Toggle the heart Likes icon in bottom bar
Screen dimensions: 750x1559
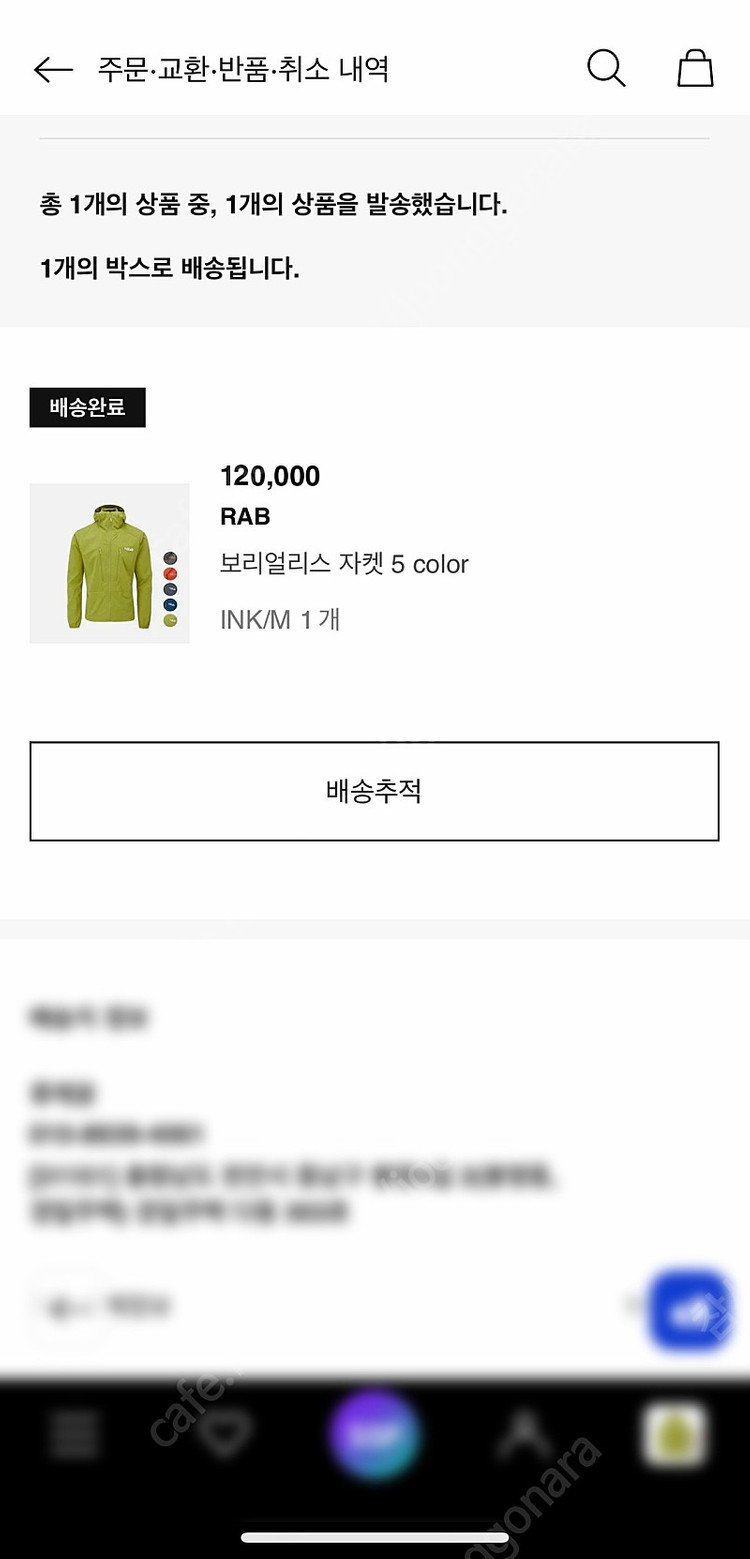(x=225, y=1434)
